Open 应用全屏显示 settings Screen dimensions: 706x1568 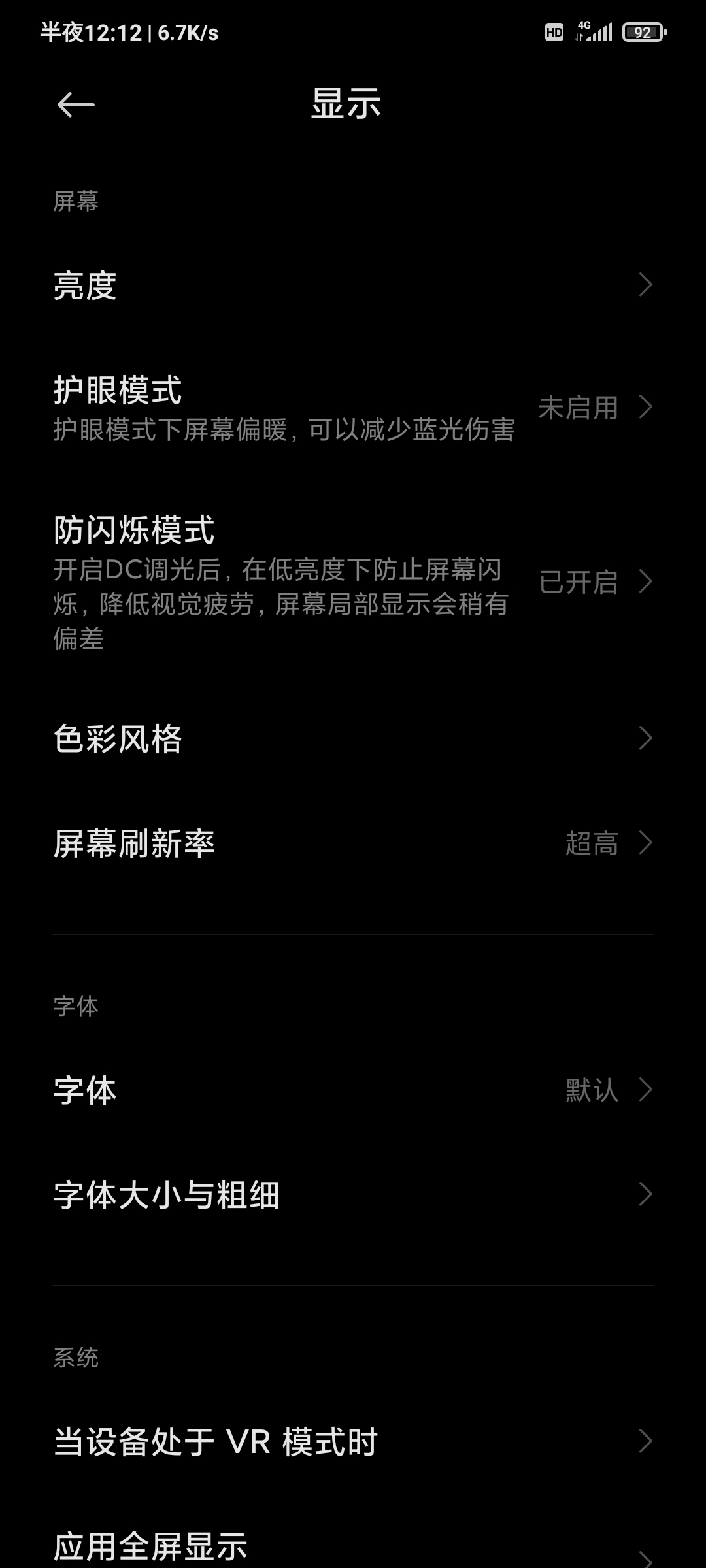click(353, 1546)
